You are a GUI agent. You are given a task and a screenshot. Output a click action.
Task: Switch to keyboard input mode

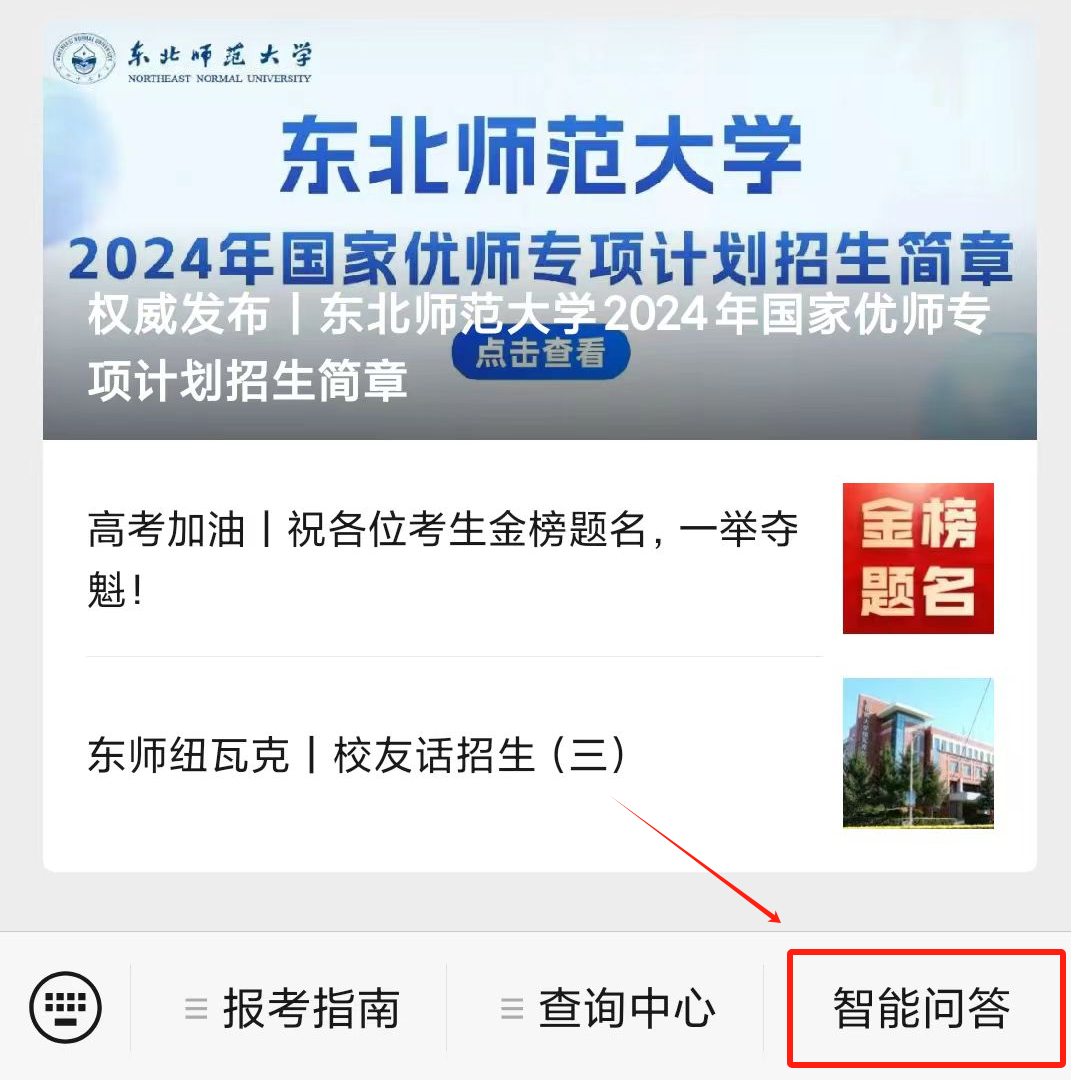(66, 1007)
